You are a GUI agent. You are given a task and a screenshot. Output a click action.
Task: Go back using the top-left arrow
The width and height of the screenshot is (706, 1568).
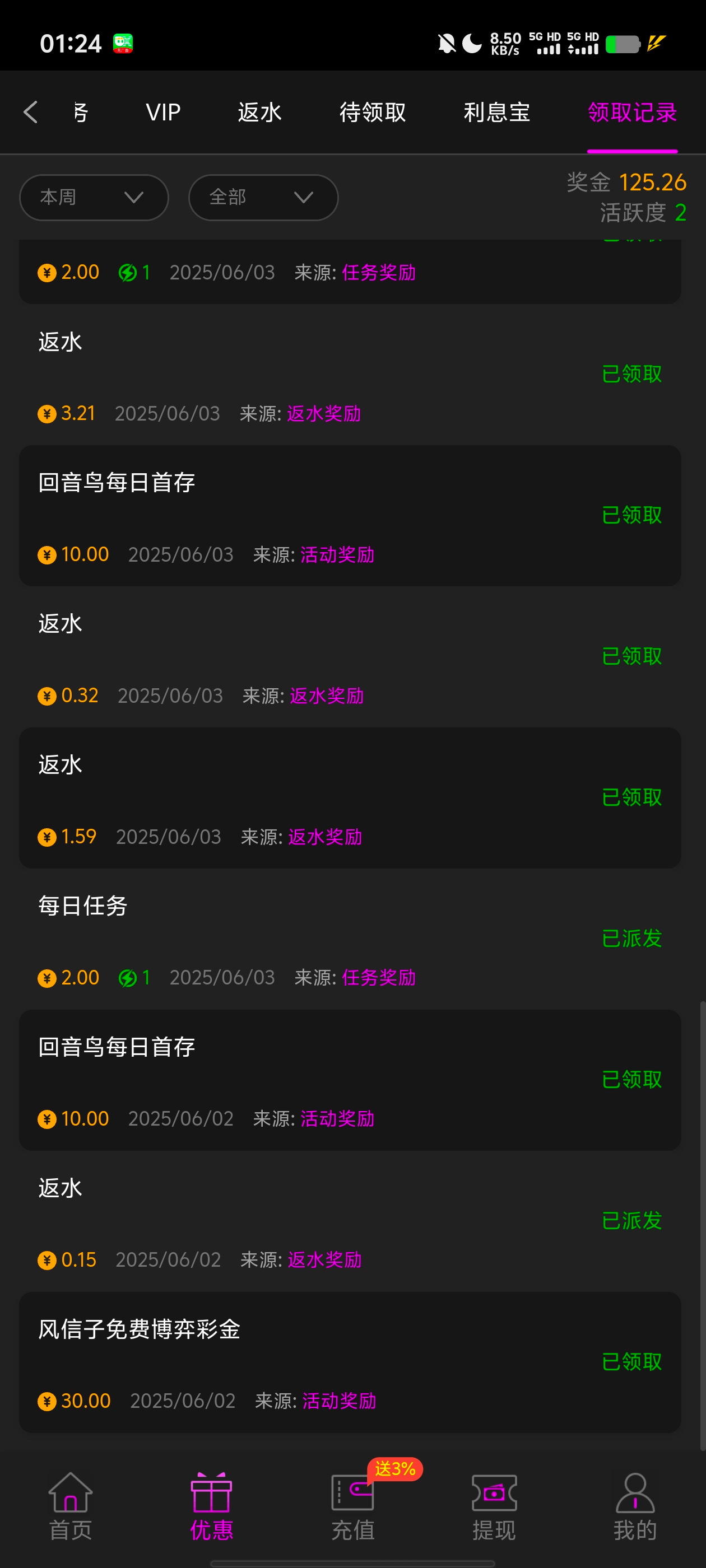click(30, 113)
